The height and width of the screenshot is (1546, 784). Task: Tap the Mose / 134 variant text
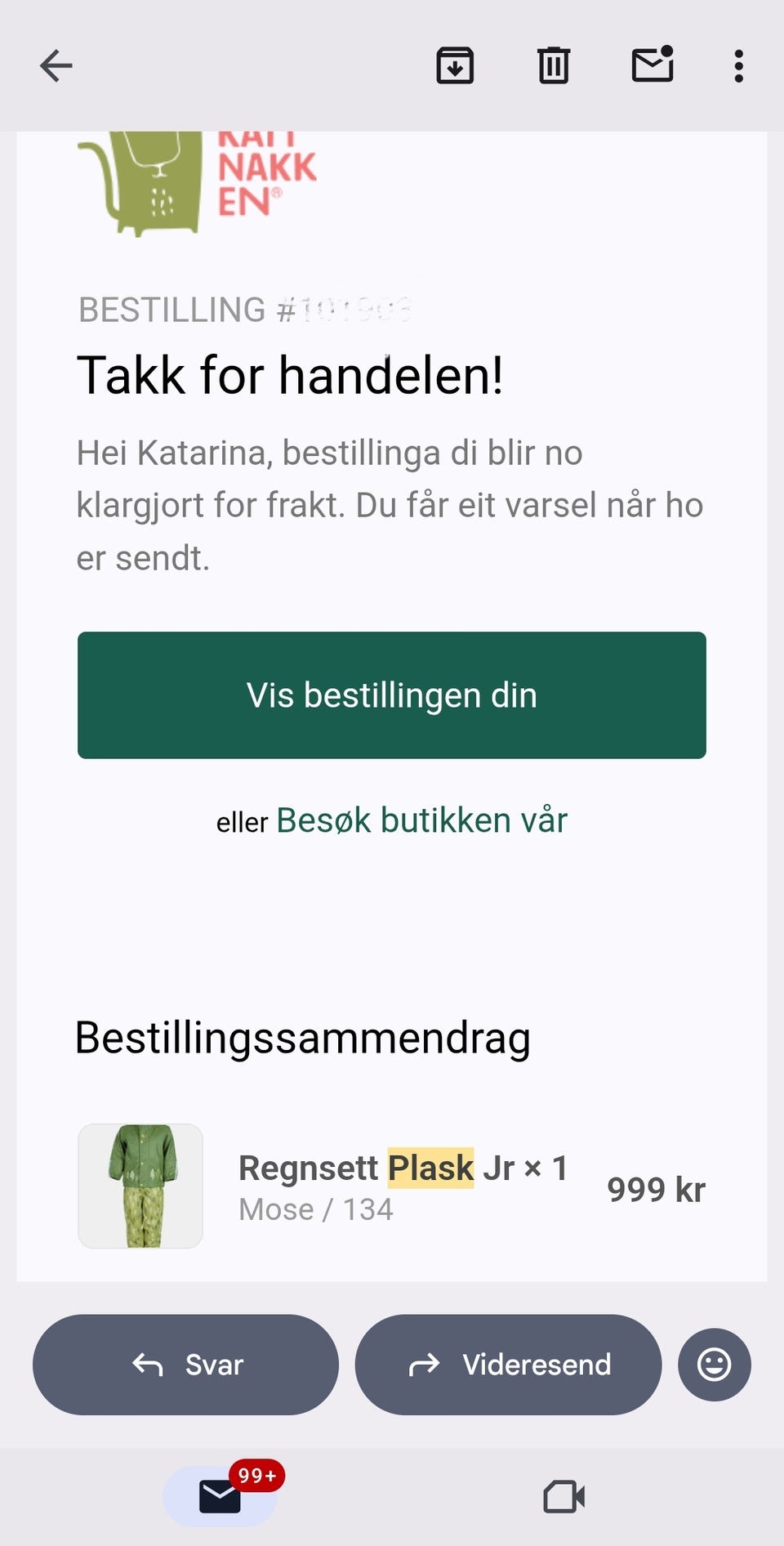316,1209
